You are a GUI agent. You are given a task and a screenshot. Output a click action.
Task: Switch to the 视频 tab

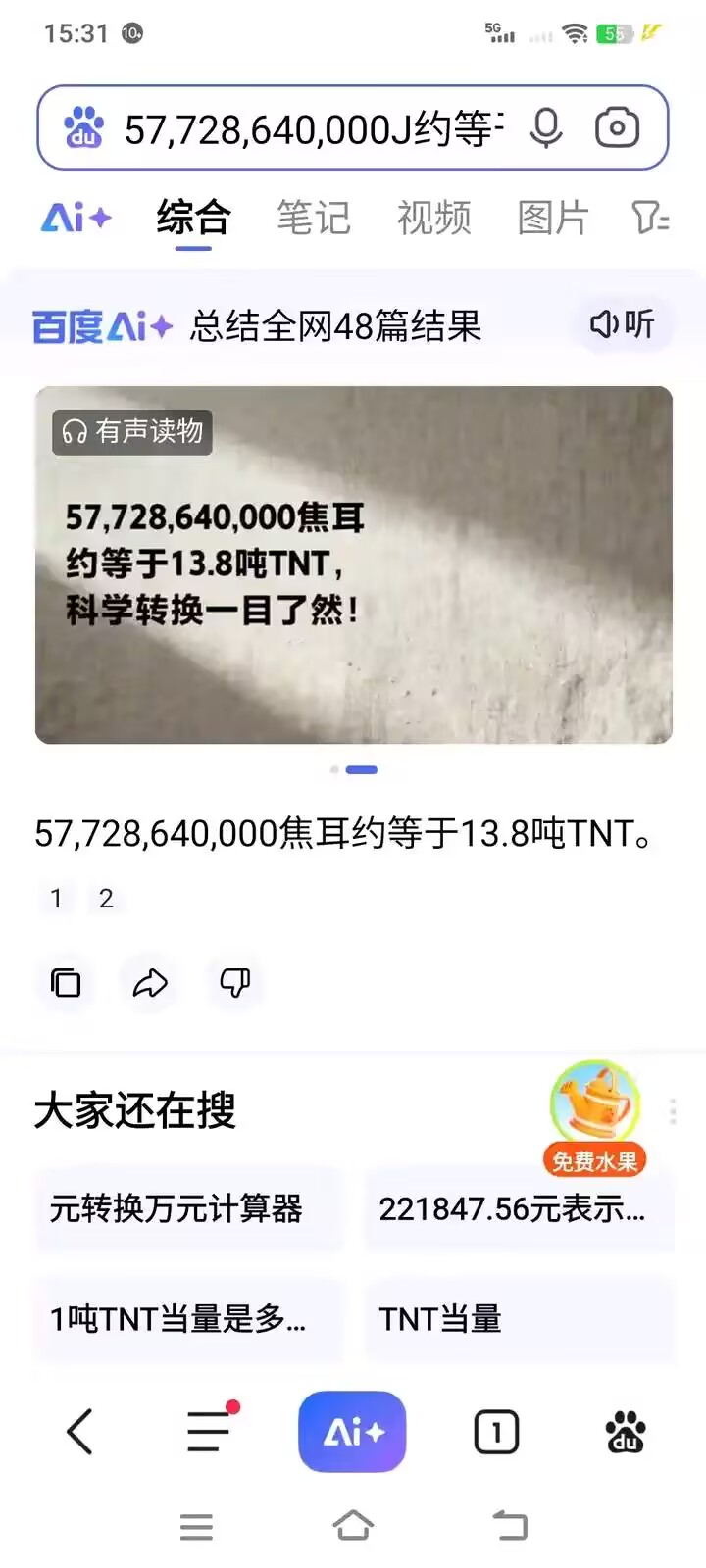click(433, 218)
